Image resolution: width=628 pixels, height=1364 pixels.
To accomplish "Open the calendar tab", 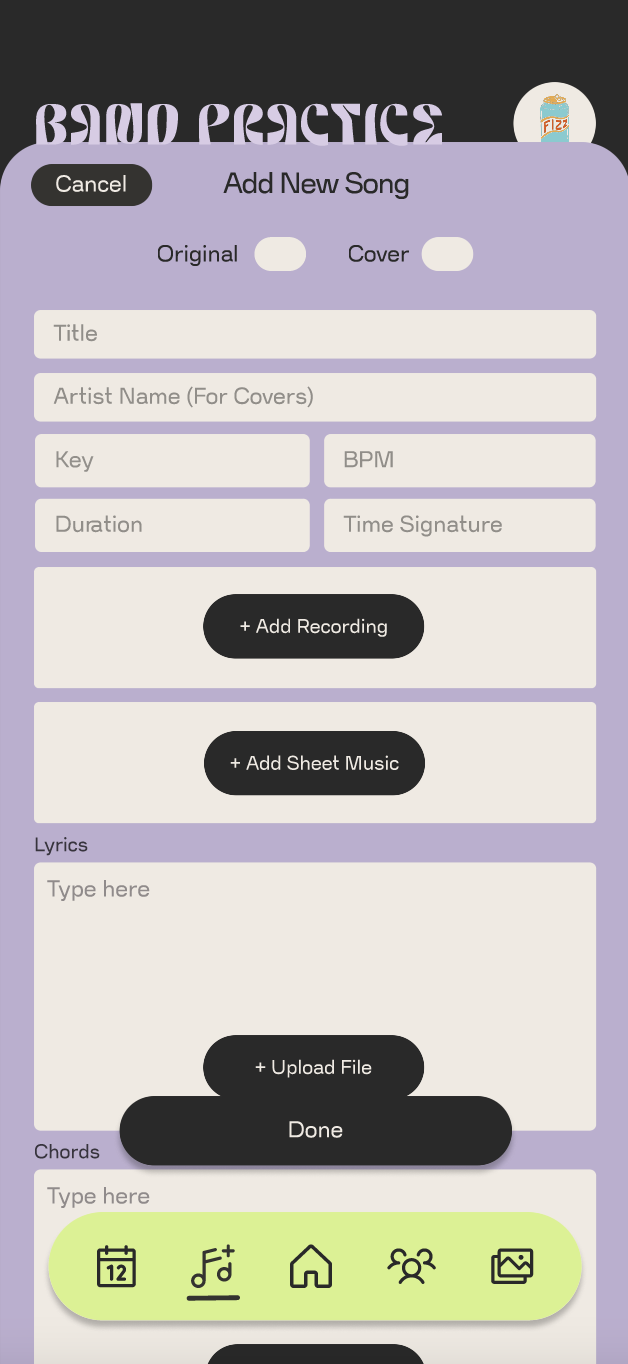I will [x=117, y=1267].
